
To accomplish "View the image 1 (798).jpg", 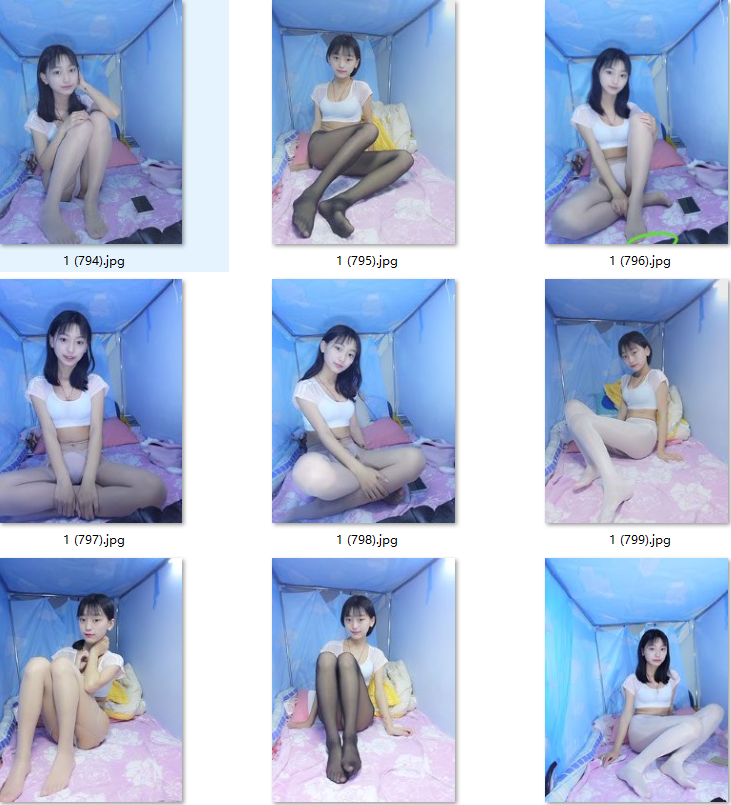I will pos(364,401).
